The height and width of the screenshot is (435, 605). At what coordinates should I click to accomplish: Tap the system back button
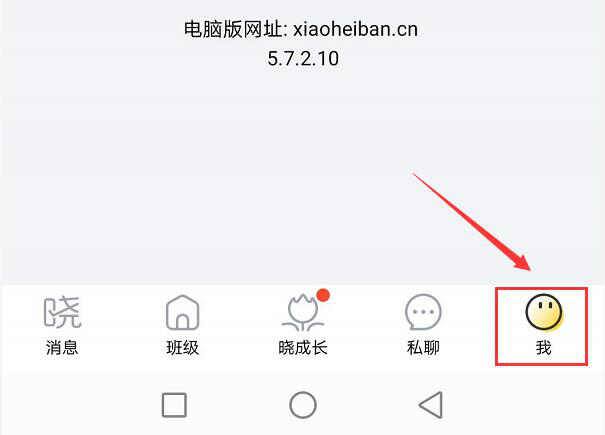[431, 405]
